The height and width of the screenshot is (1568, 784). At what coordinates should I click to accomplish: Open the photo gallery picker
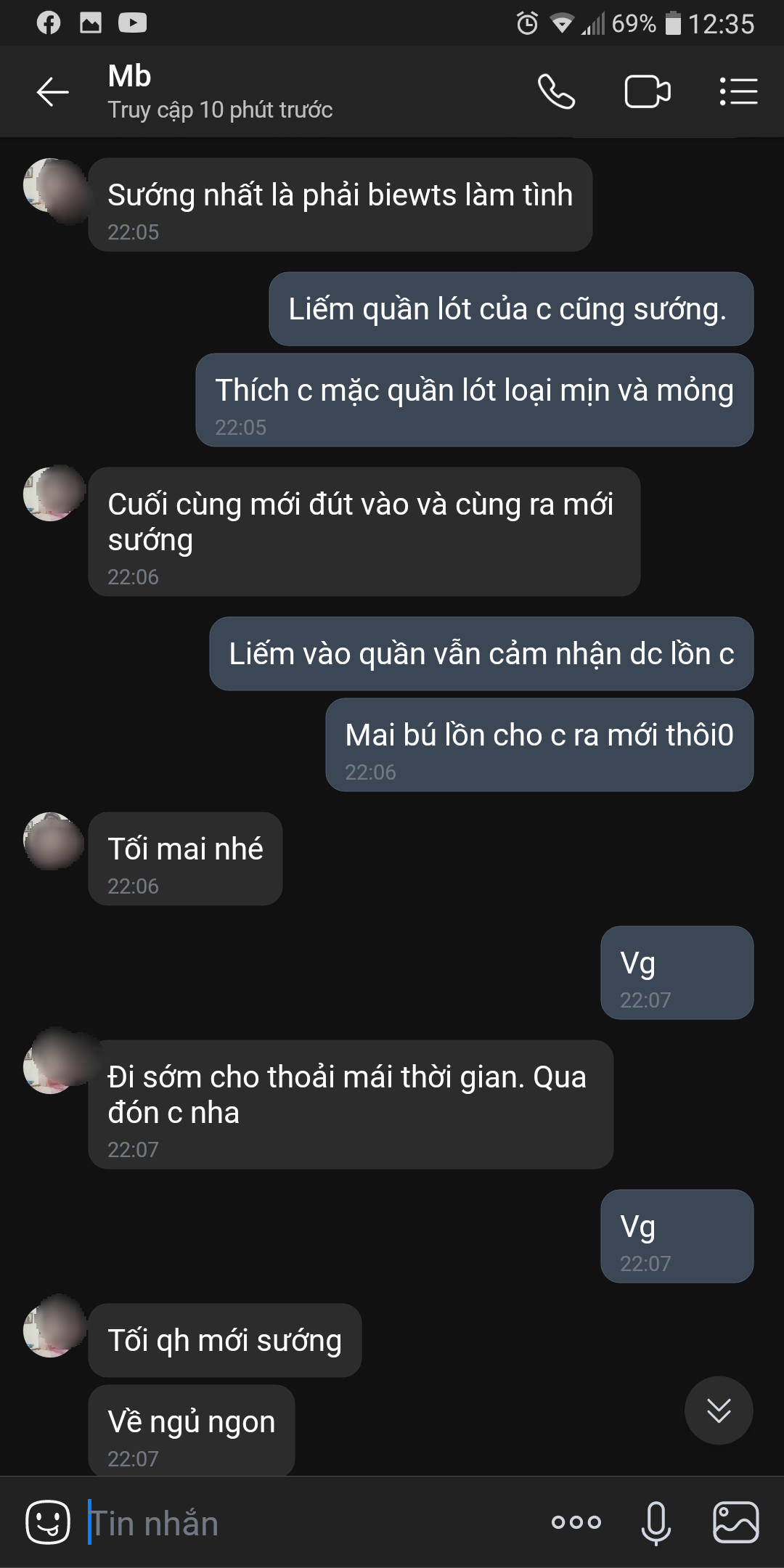[736, 1522]
